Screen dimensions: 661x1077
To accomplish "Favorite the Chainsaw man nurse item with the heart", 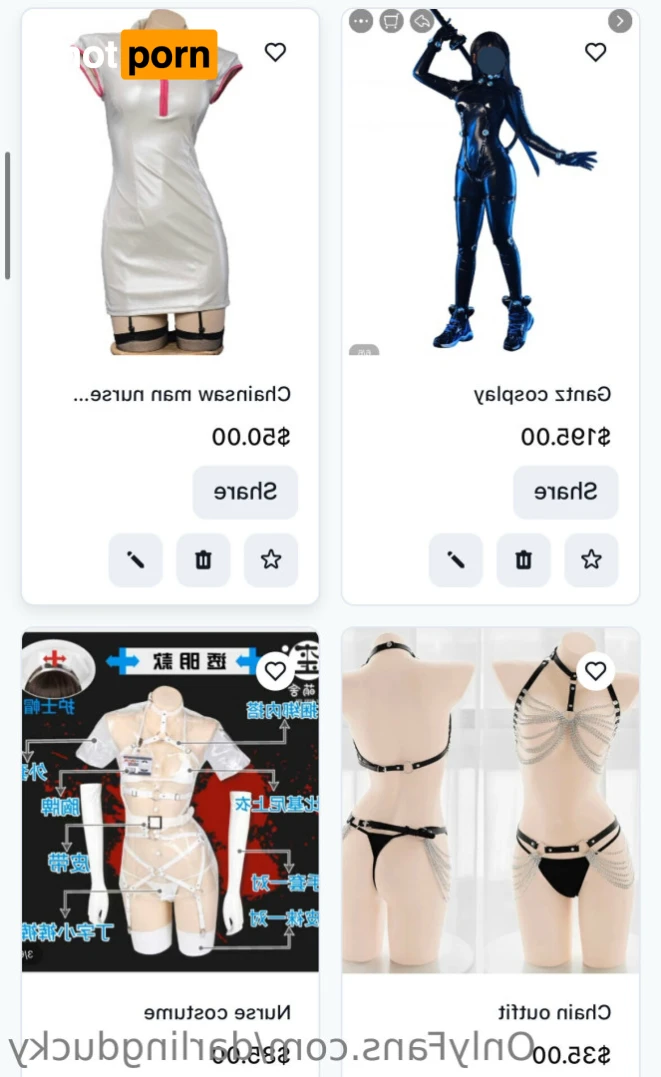I will pyautogui.click(x=275, y=52).
